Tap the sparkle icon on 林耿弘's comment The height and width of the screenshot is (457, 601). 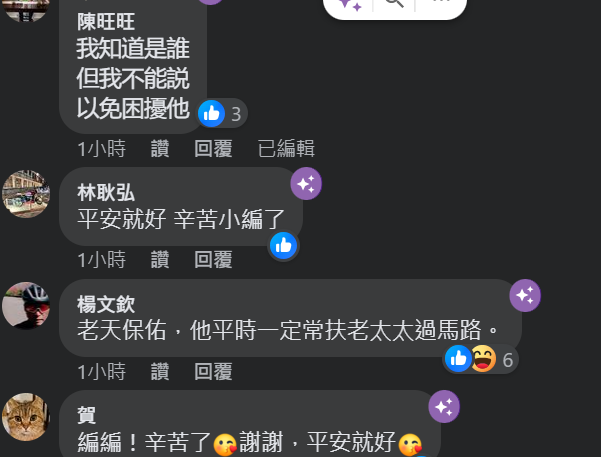pos(306,184)
